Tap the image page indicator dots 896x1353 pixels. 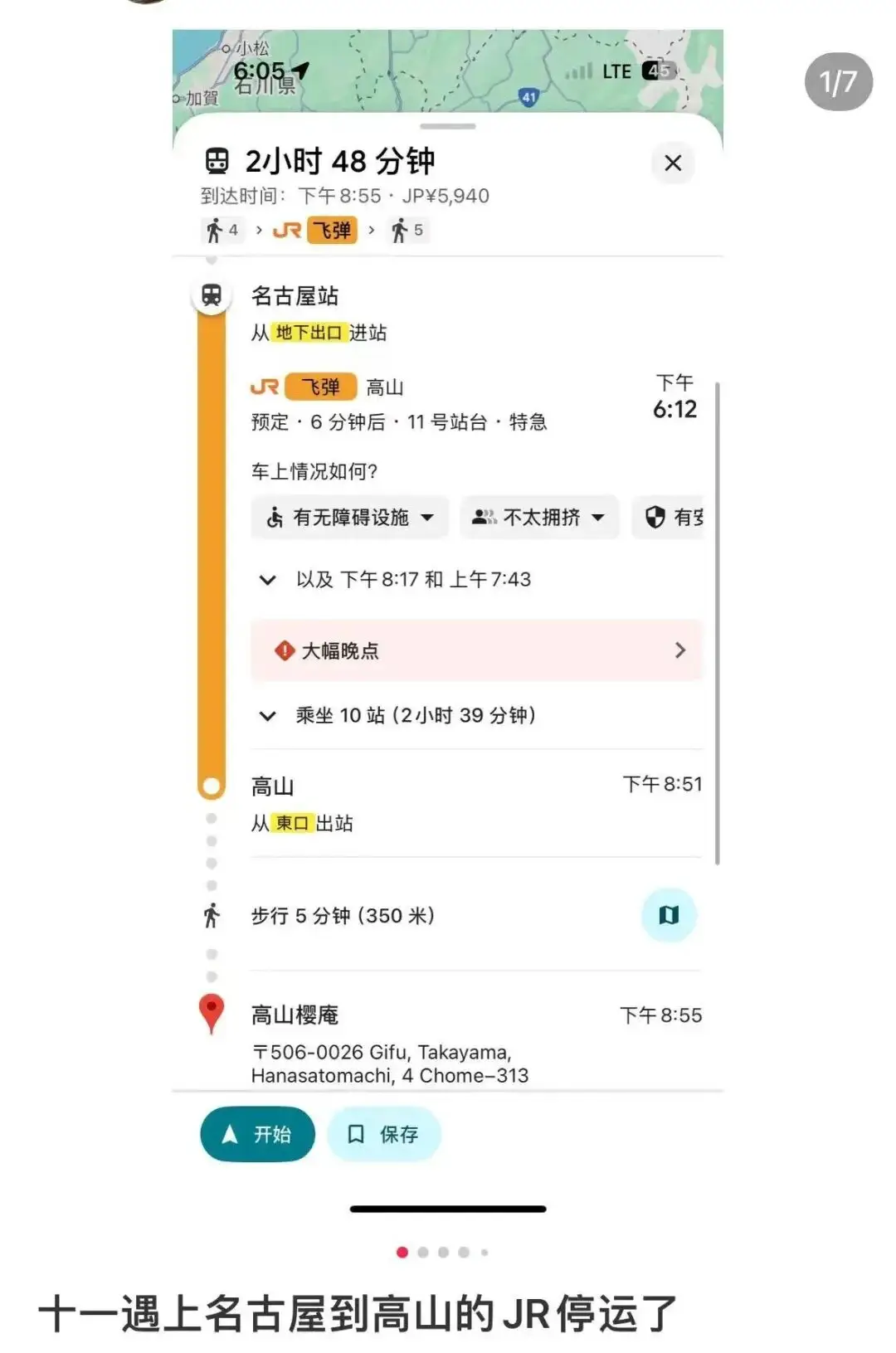pos(443,1252)
